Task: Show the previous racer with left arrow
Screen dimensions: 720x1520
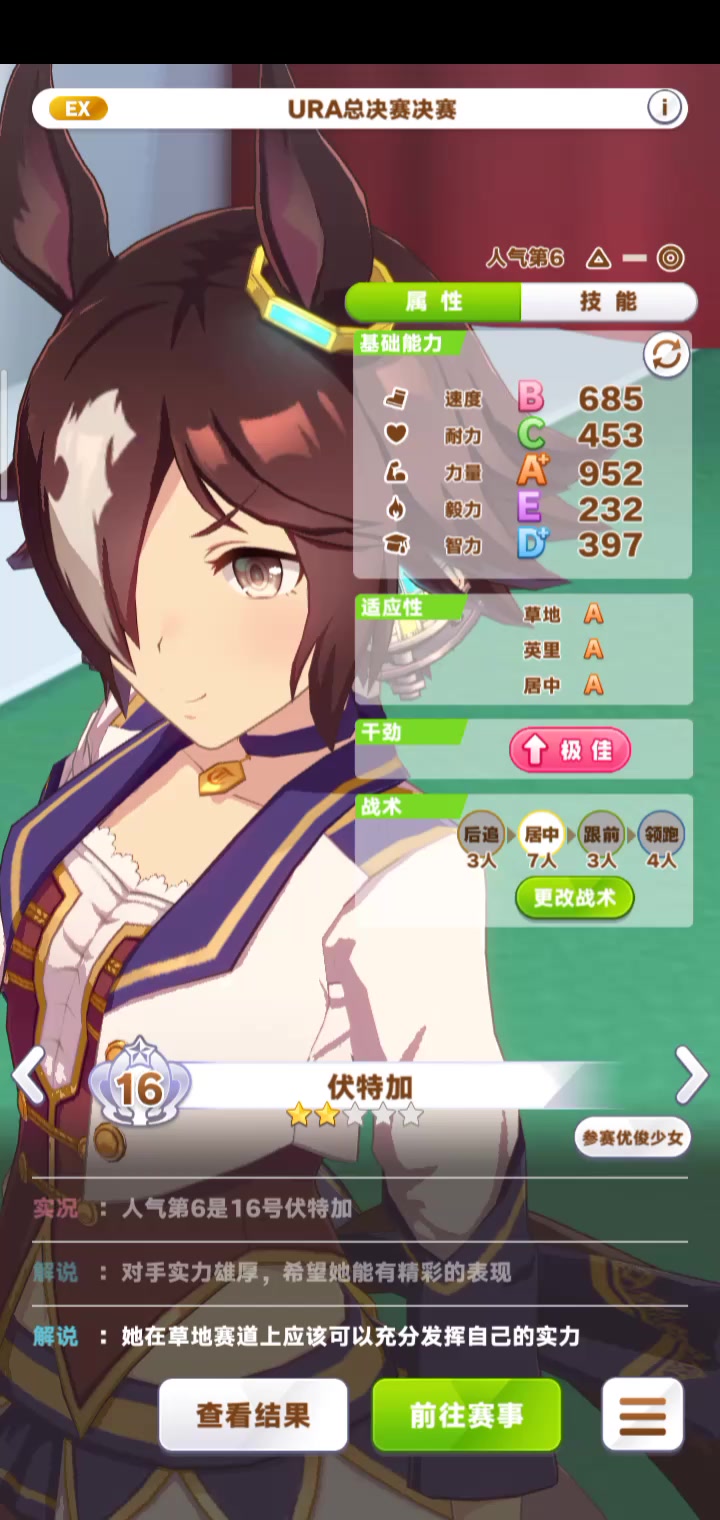Action: click(x=28, y=1076)
